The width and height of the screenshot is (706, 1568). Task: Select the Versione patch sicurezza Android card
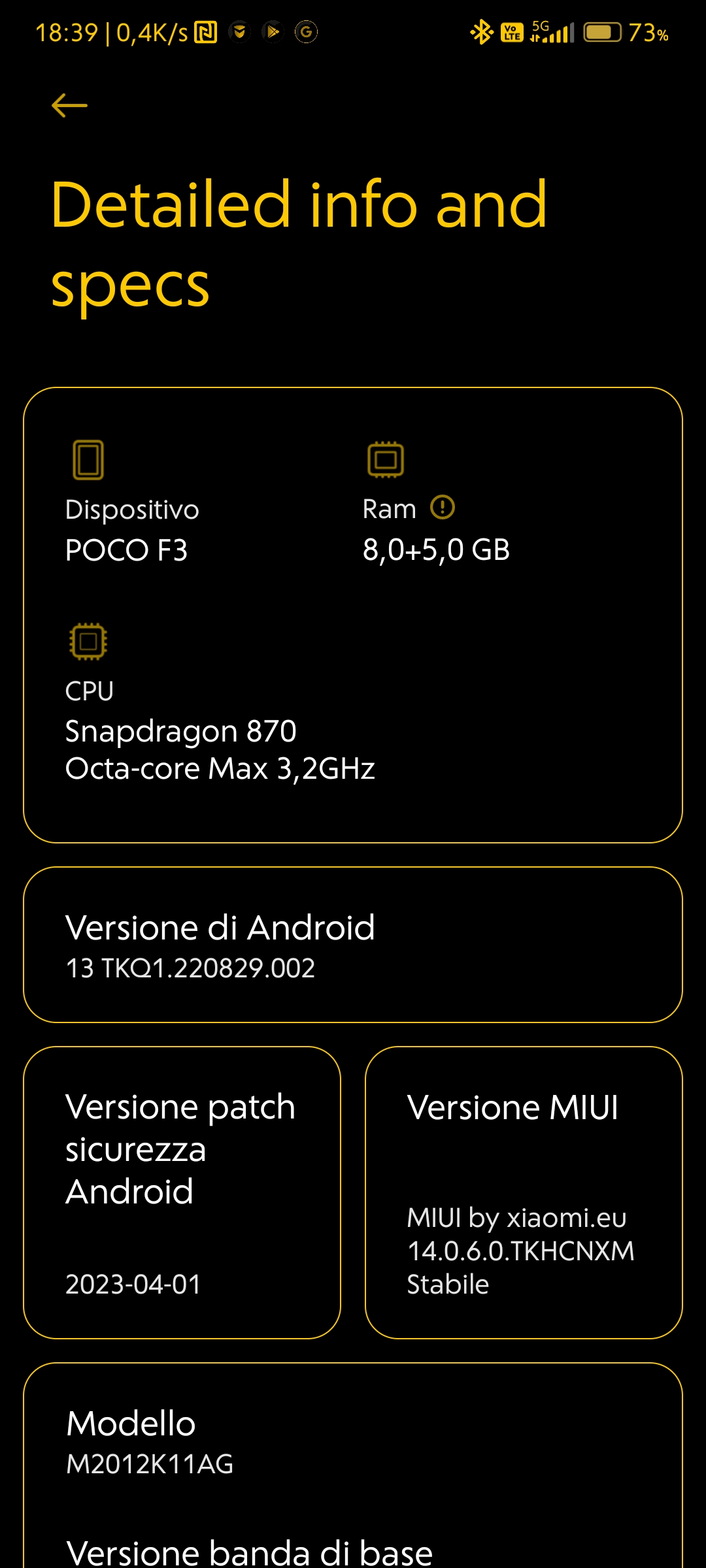point(182,1192)
